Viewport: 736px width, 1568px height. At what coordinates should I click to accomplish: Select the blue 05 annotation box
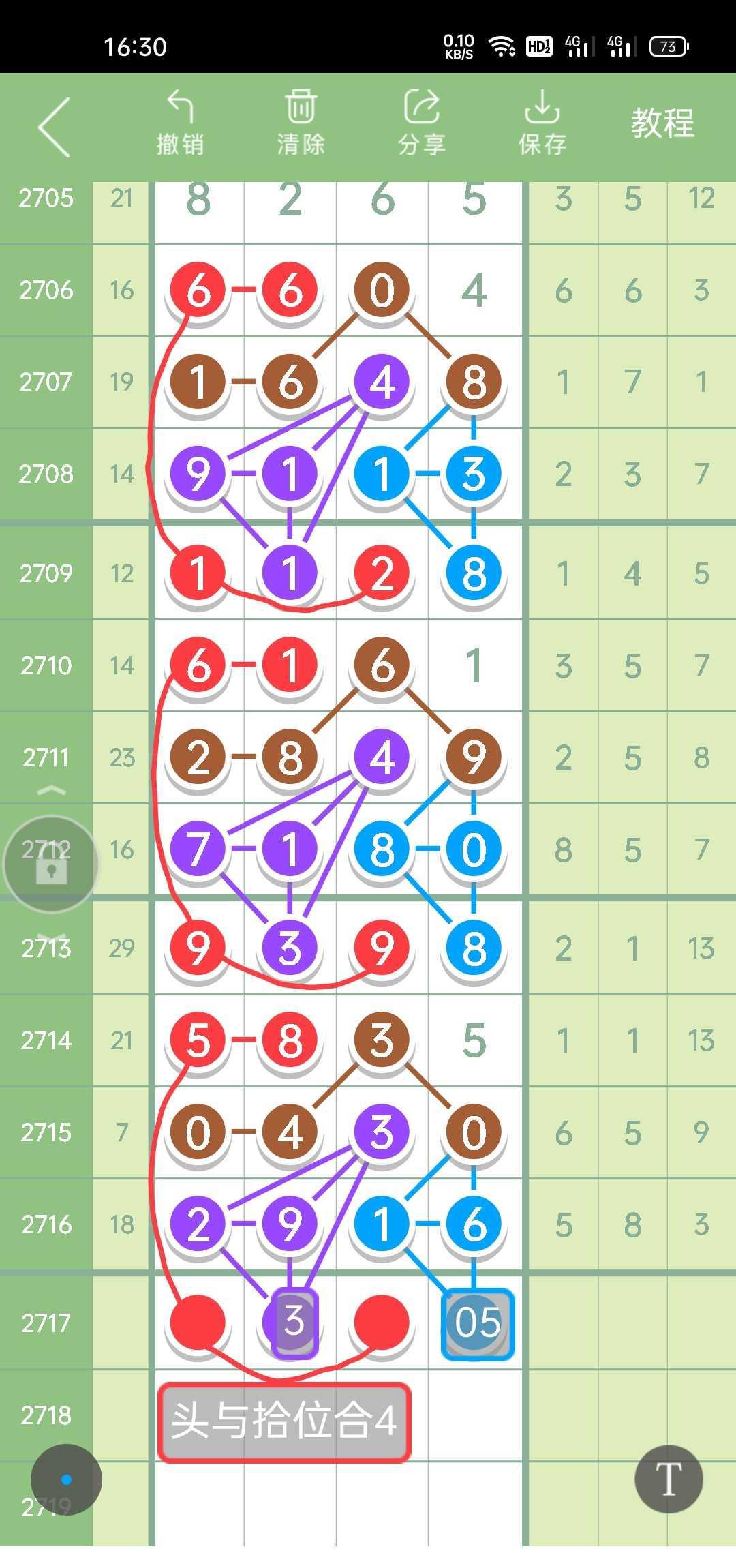(478, 1324)
